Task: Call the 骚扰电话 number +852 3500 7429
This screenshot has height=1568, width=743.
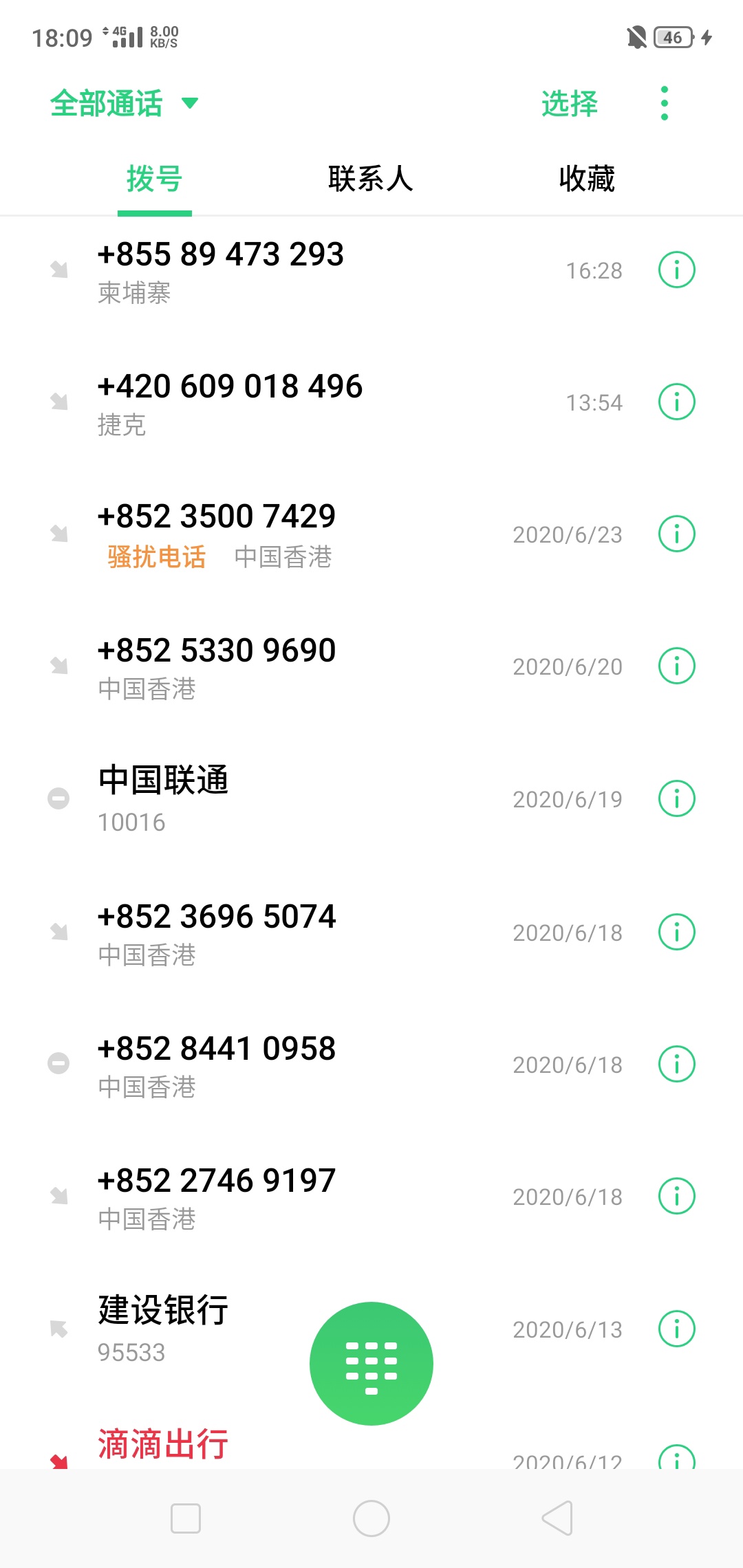Action: click(x=323, y=535)
